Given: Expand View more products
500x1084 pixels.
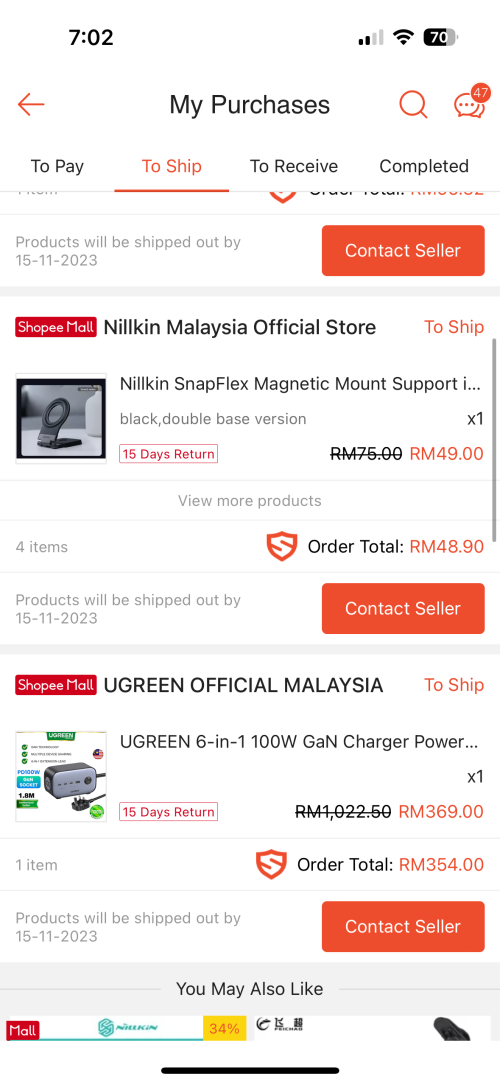Looking at the screenshot, I should tap(250, 501).
